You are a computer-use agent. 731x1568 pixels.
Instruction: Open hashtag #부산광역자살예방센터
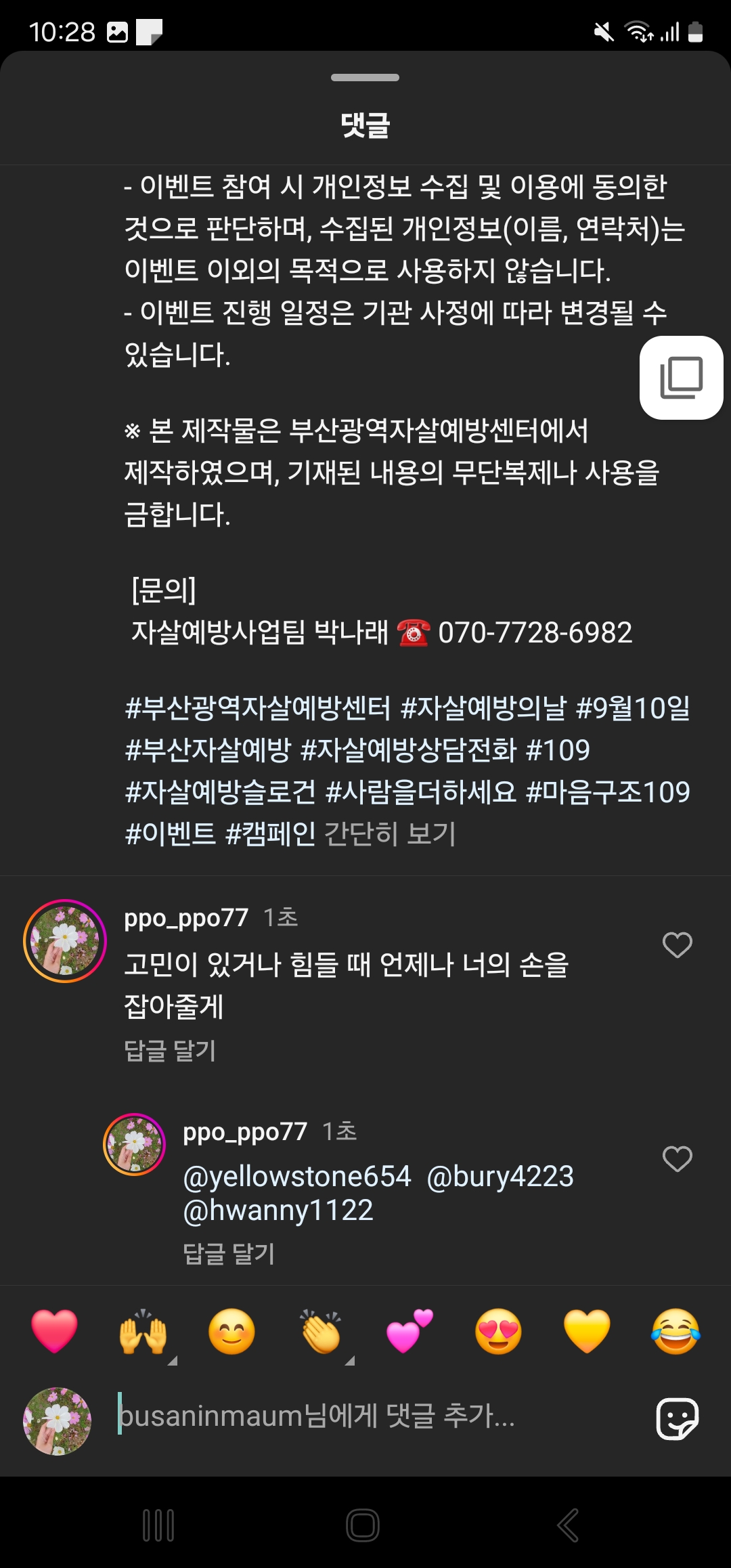click(258, 708)
